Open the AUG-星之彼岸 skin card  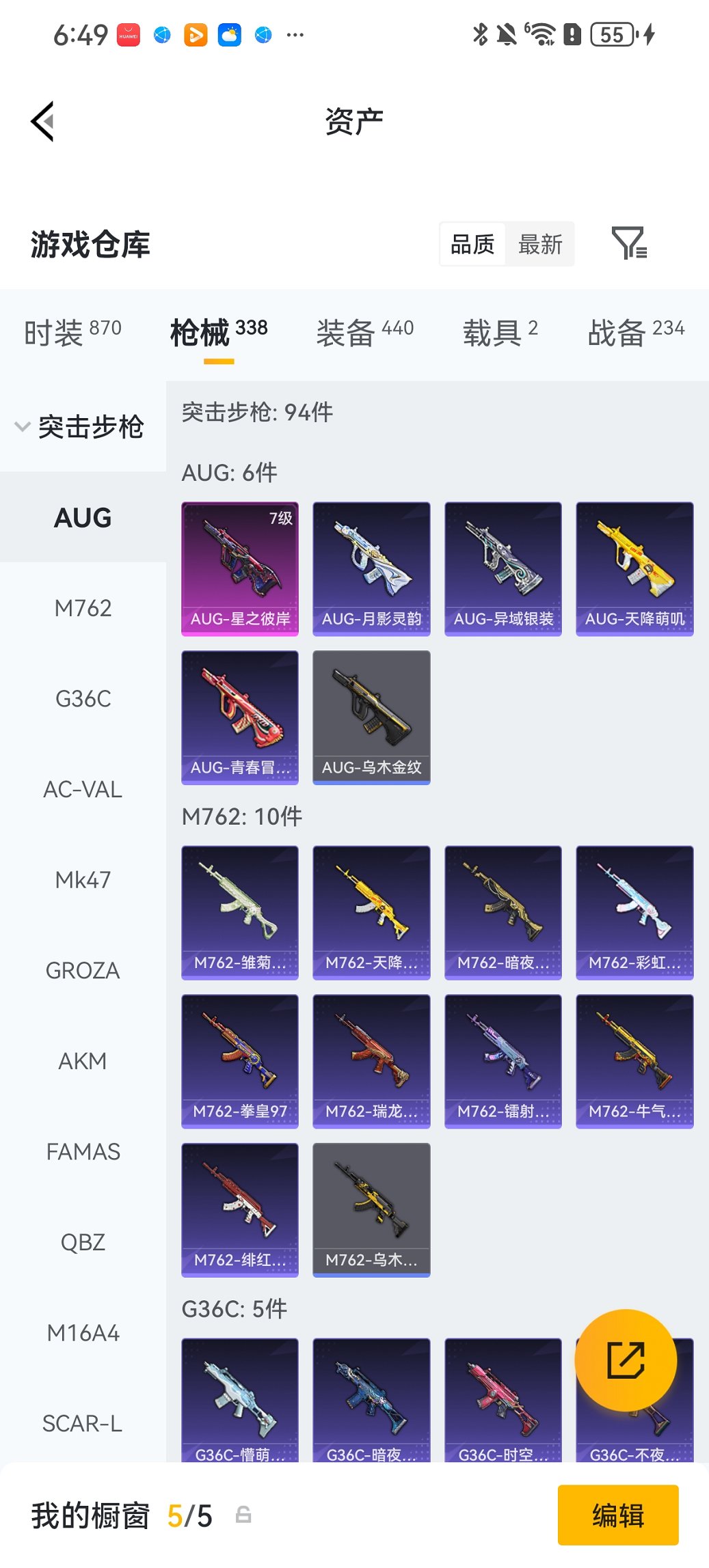coord(240,569)
